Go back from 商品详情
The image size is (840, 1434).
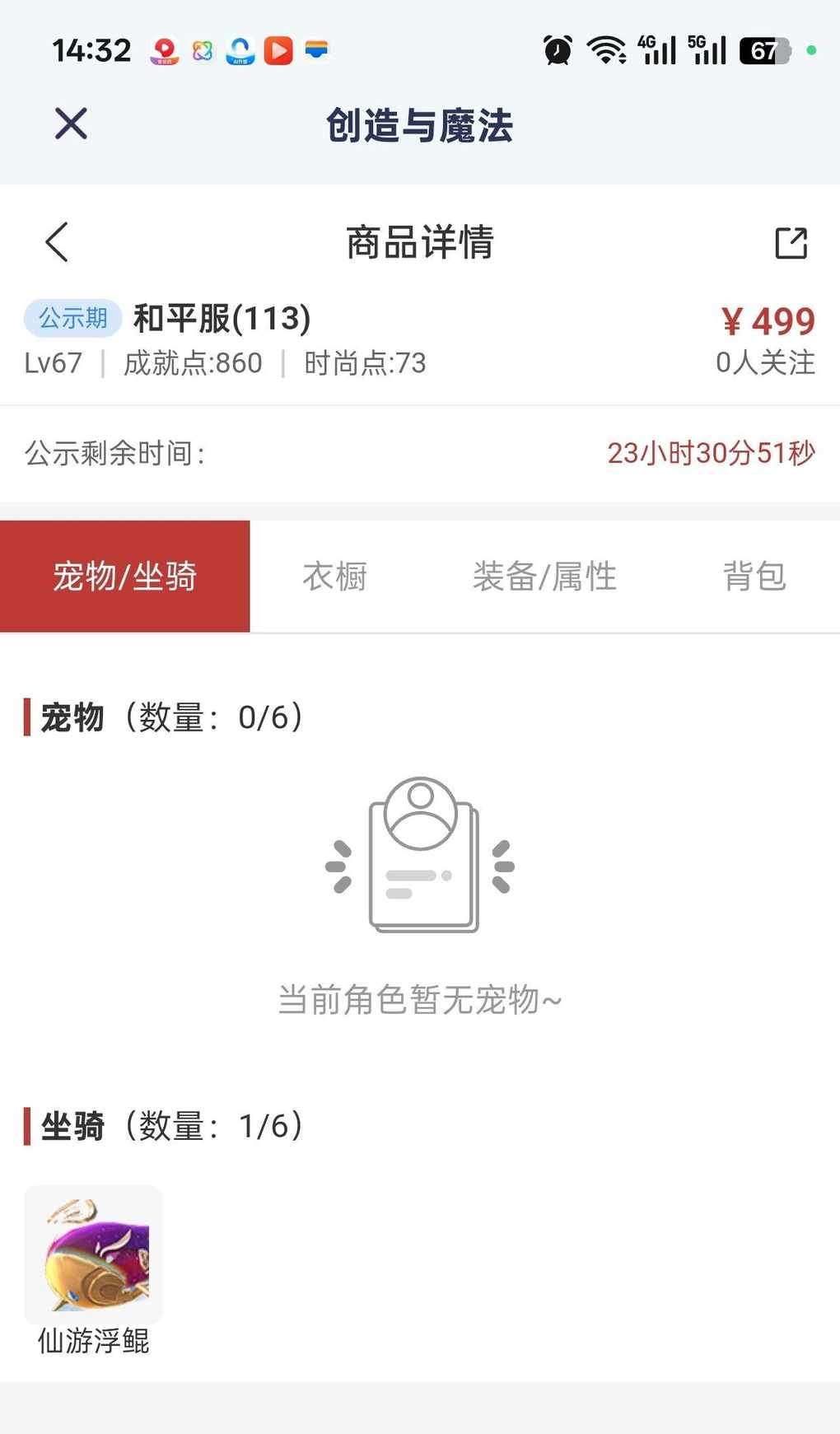[57, 242]
